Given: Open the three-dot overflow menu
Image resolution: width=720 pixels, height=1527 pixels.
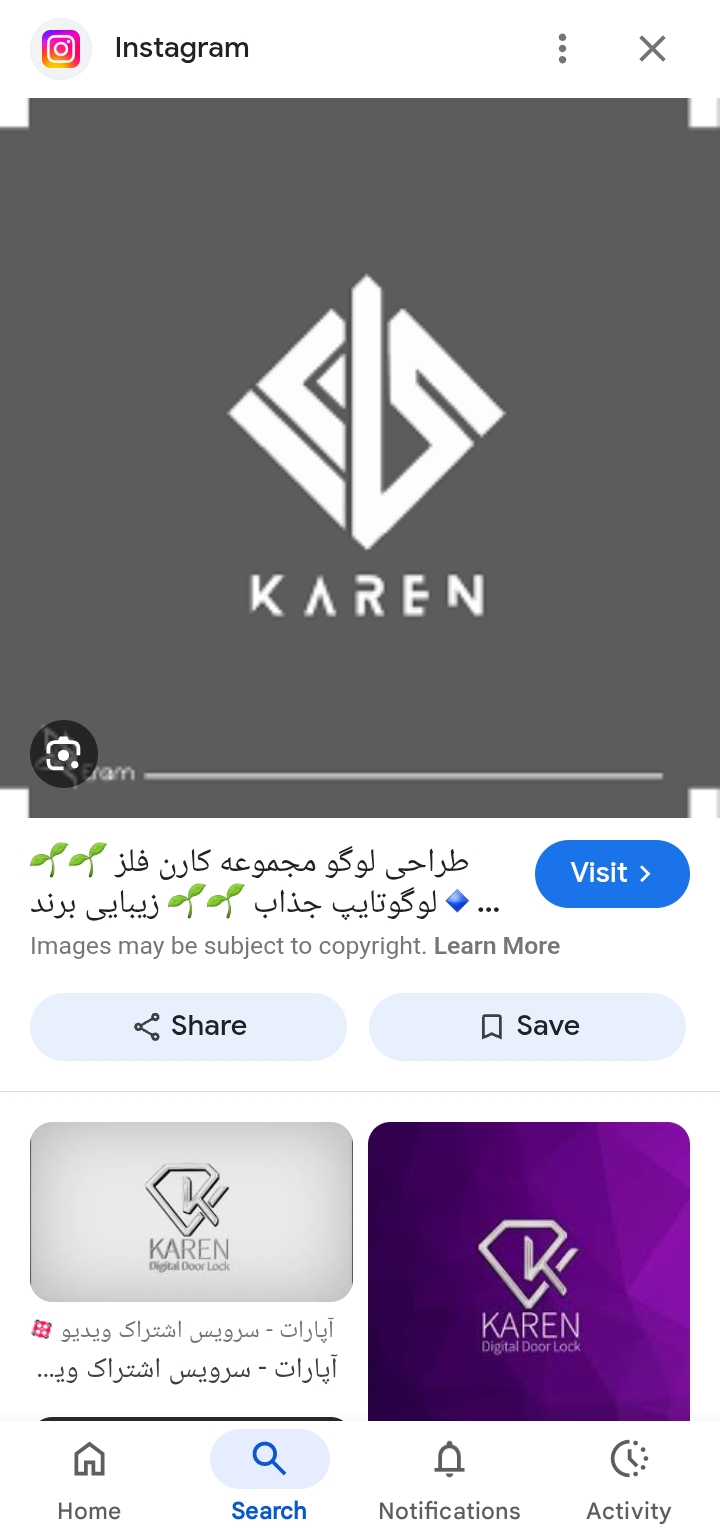Looking at the screenshot, I should pyautogui.click(x=563, y=48).
